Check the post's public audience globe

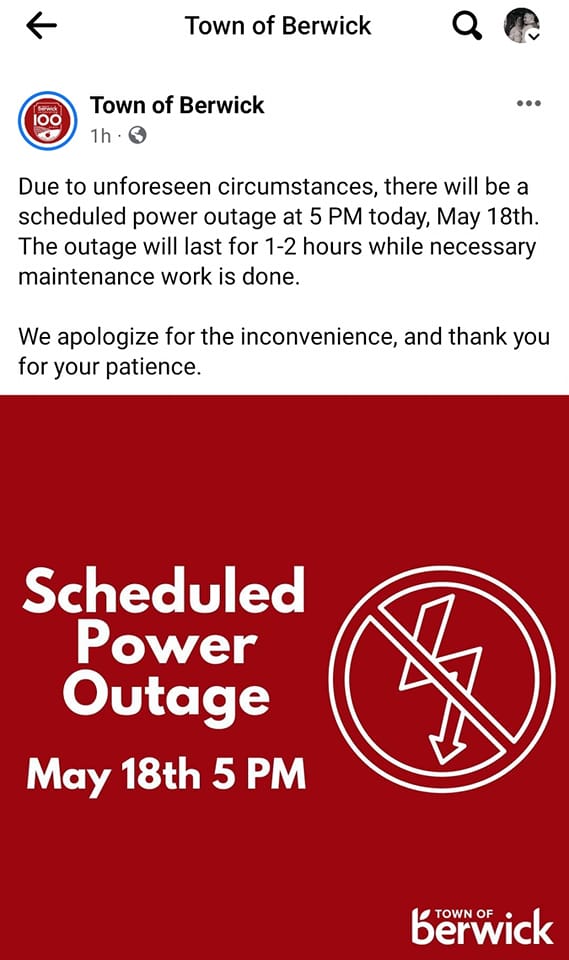137,135
